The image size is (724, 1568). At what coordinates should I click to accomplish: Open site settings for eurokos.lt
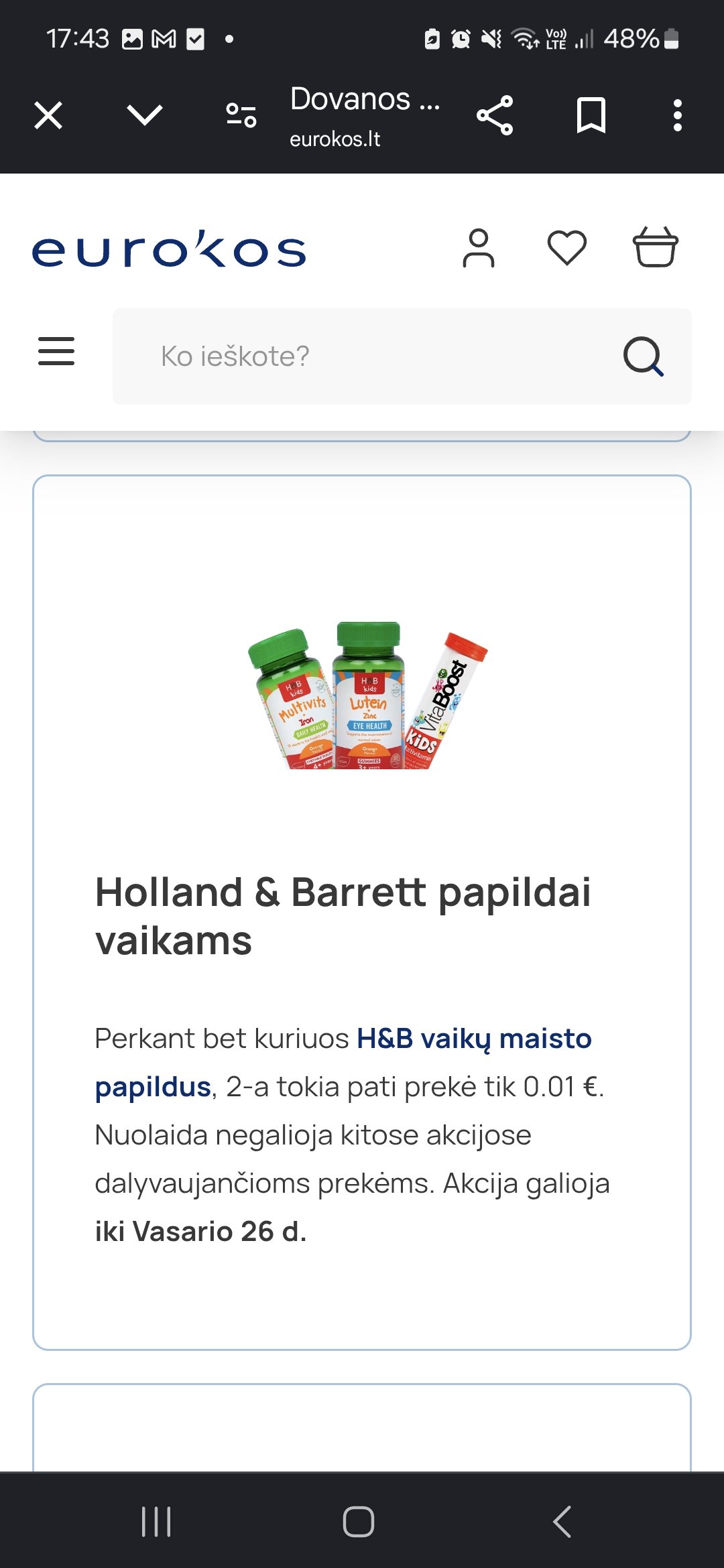(241, 115)
